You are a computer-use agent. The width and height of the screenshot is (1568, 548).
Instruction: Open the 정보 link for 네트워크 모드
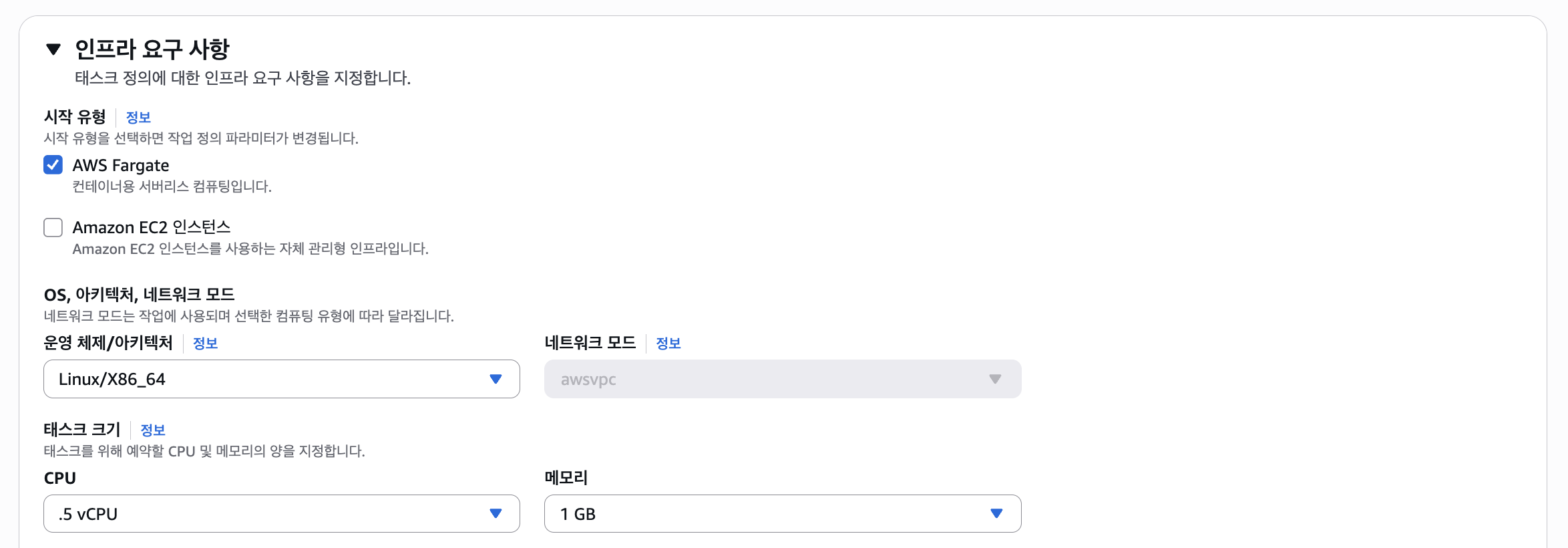pos(668,344)
